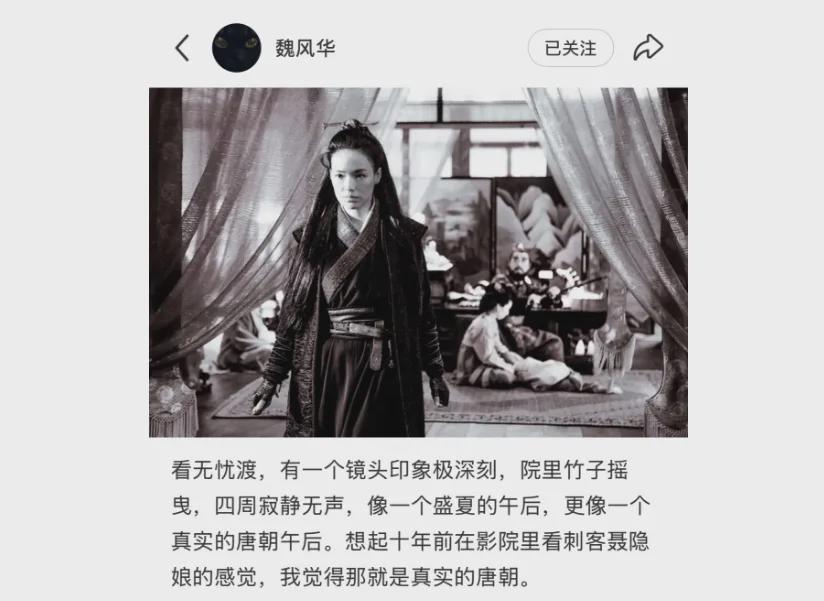Go back using the back arrow
This screenshot has height=601, width=824.
tap(182, 47)
